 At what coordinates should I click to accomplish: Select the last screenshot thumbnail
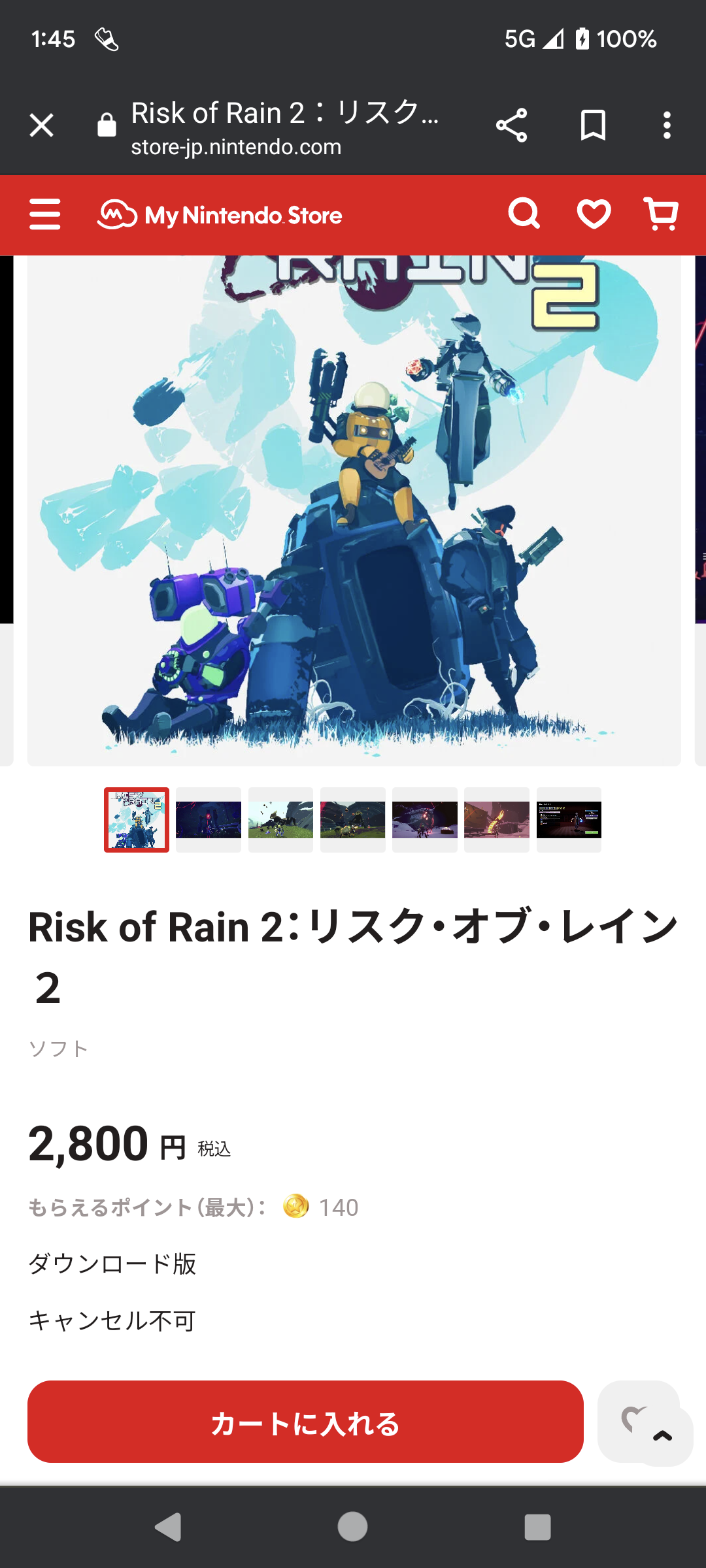point(569,820)
